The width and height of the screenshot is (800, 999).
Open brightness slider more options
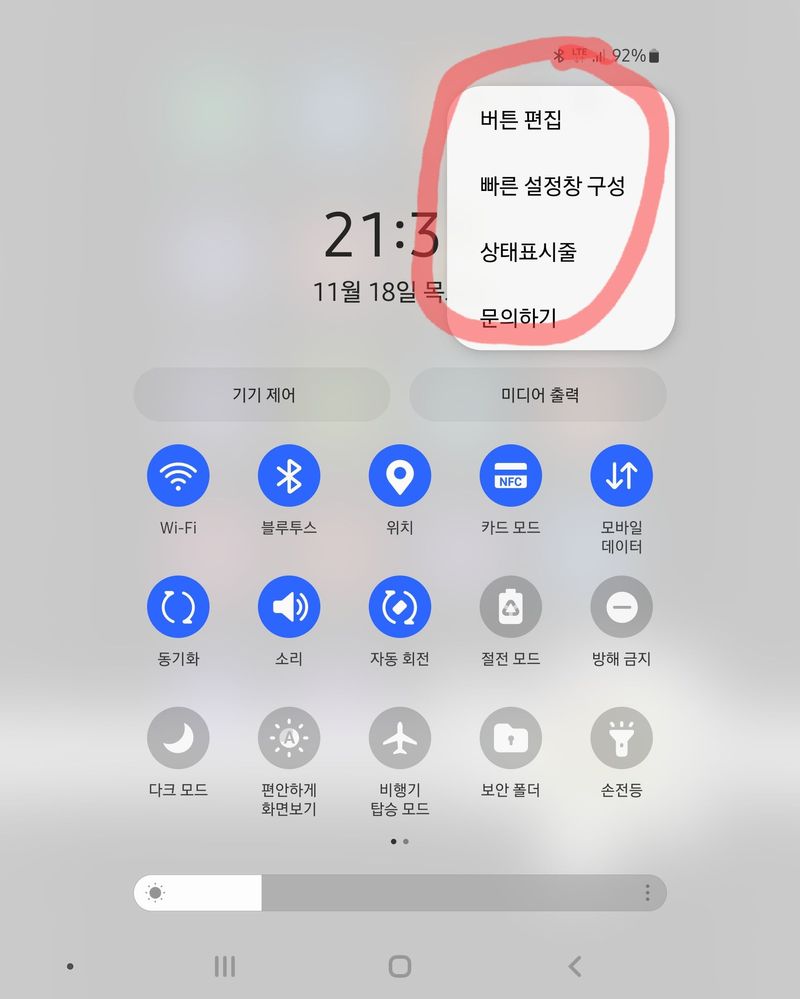point(647,893)
